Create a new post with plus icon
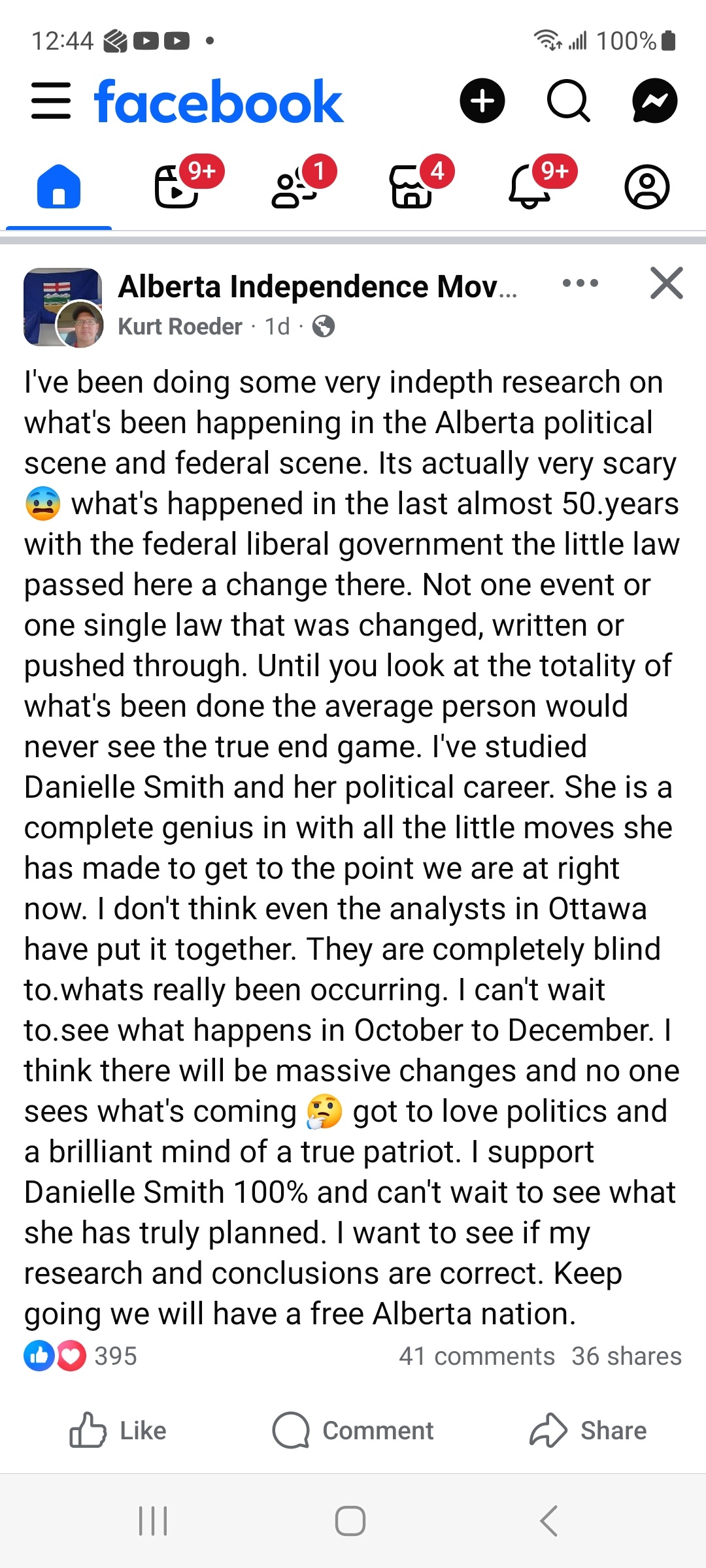 [x=482, y=101]
